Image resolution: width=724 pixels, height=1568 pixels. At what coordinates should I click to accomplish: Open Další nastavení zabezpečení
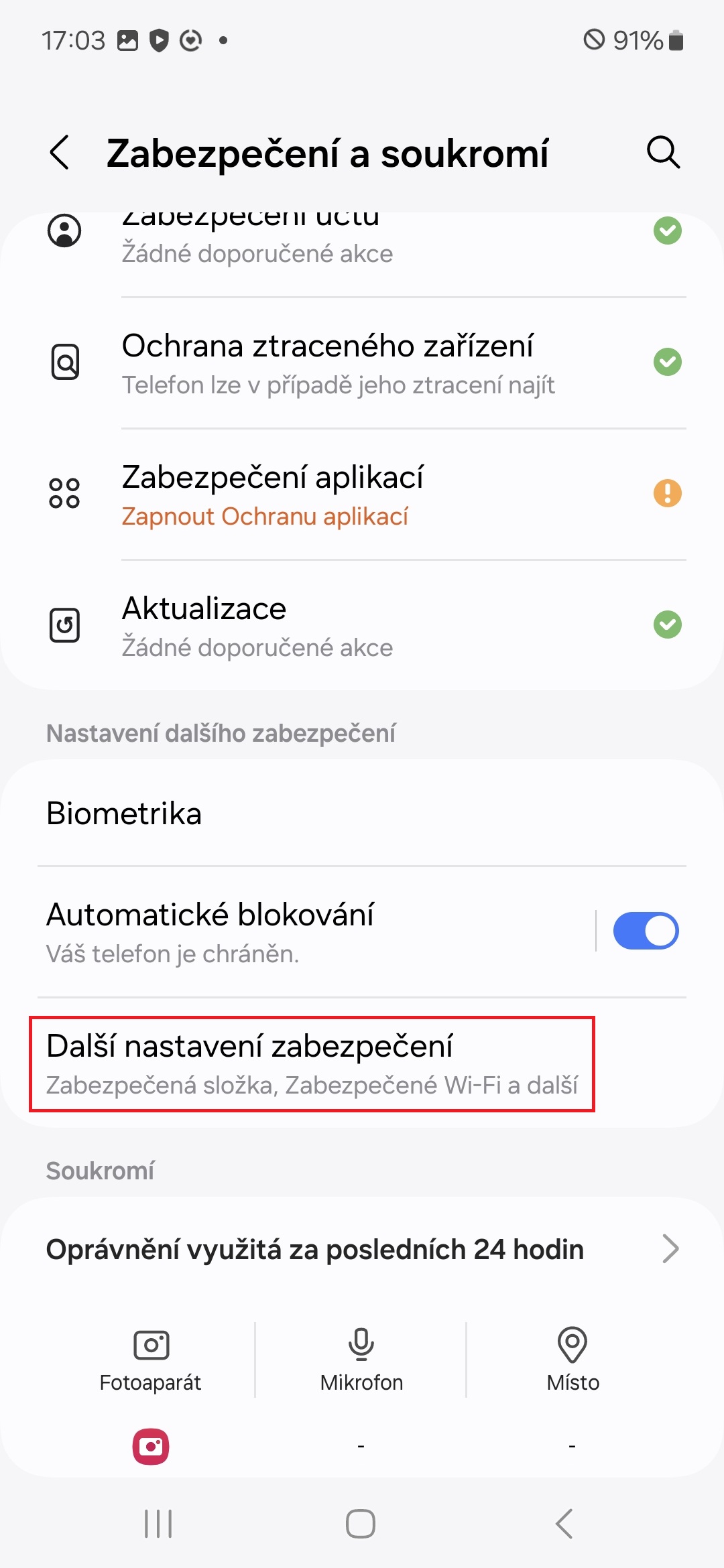pos(312,1063)
